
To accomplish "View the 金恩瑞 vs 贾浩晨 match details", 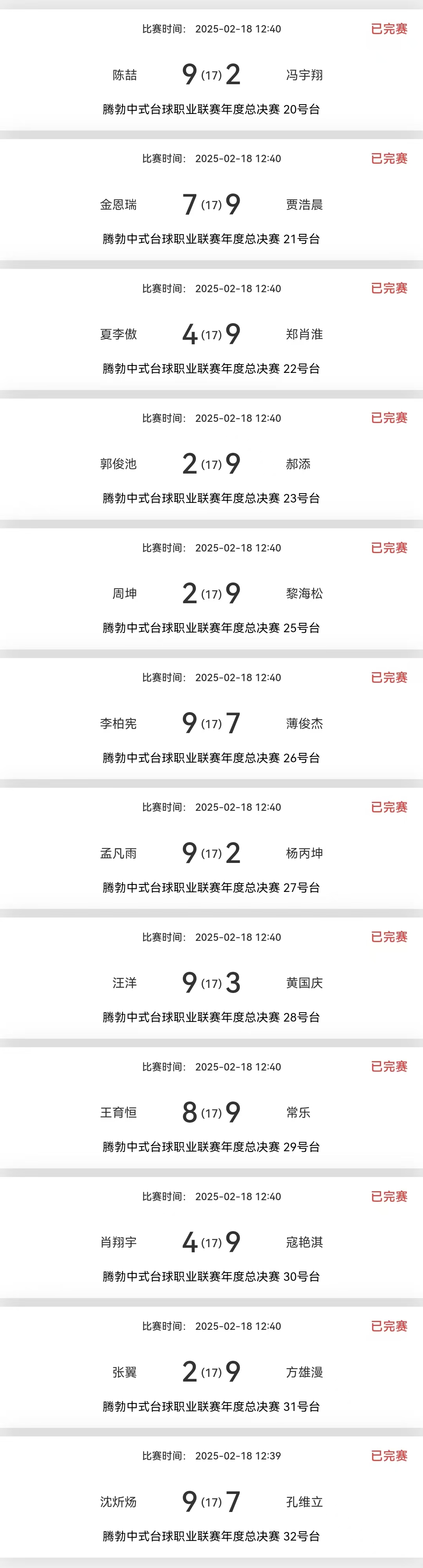I will 211,204.
